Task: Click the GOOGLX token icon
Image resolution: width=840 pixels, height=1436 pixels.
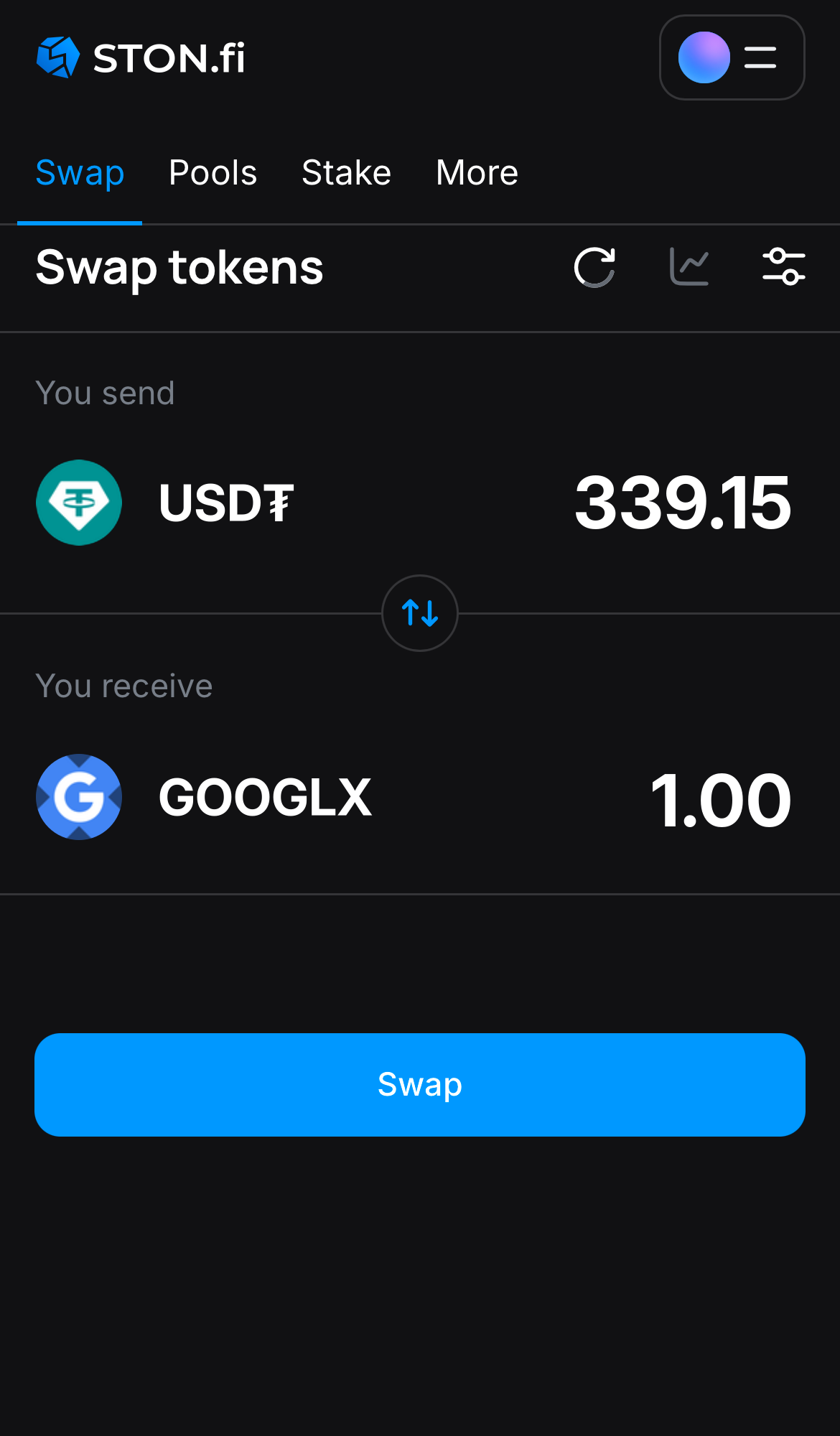Action: [x=79, y=797]
